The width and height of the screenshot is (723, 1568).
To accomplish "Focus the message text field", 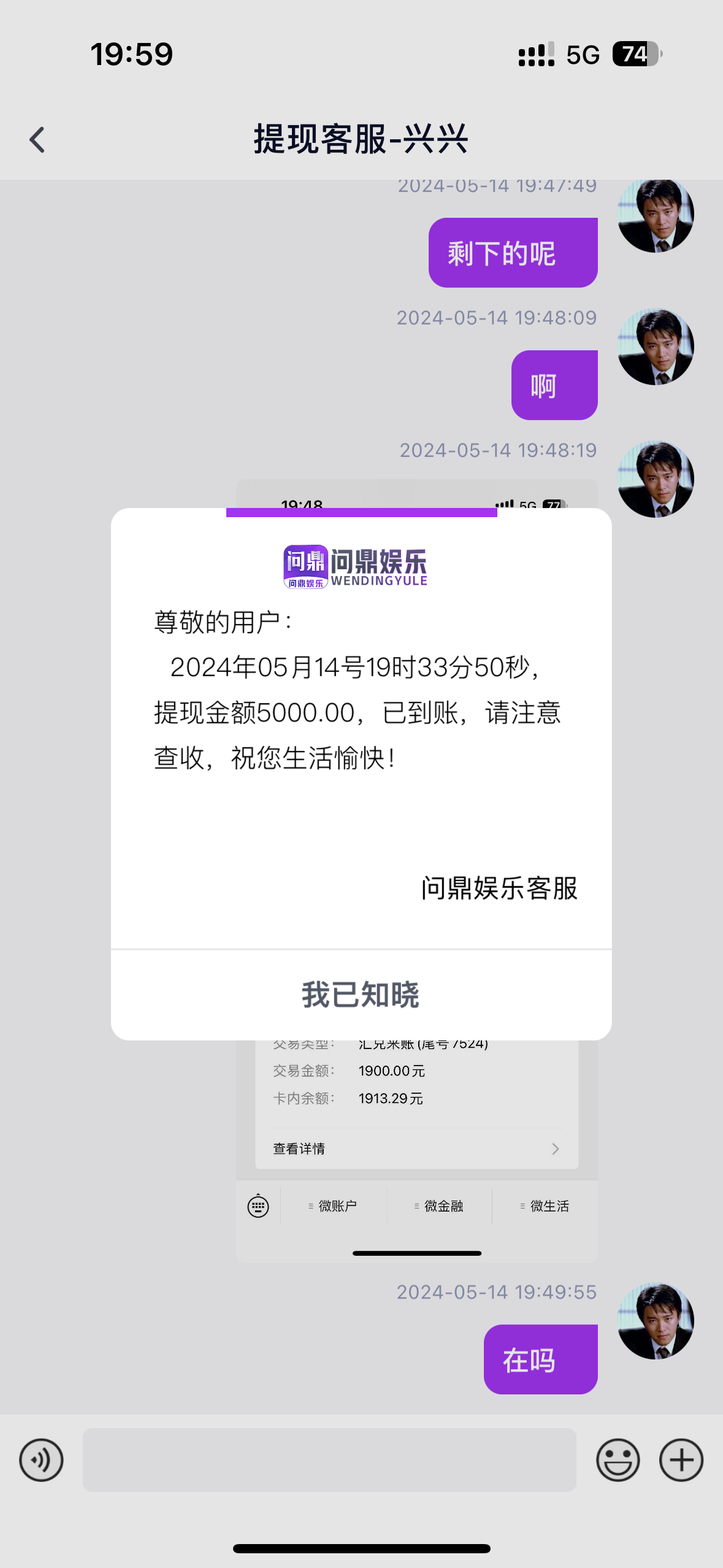I will 329,1459.
